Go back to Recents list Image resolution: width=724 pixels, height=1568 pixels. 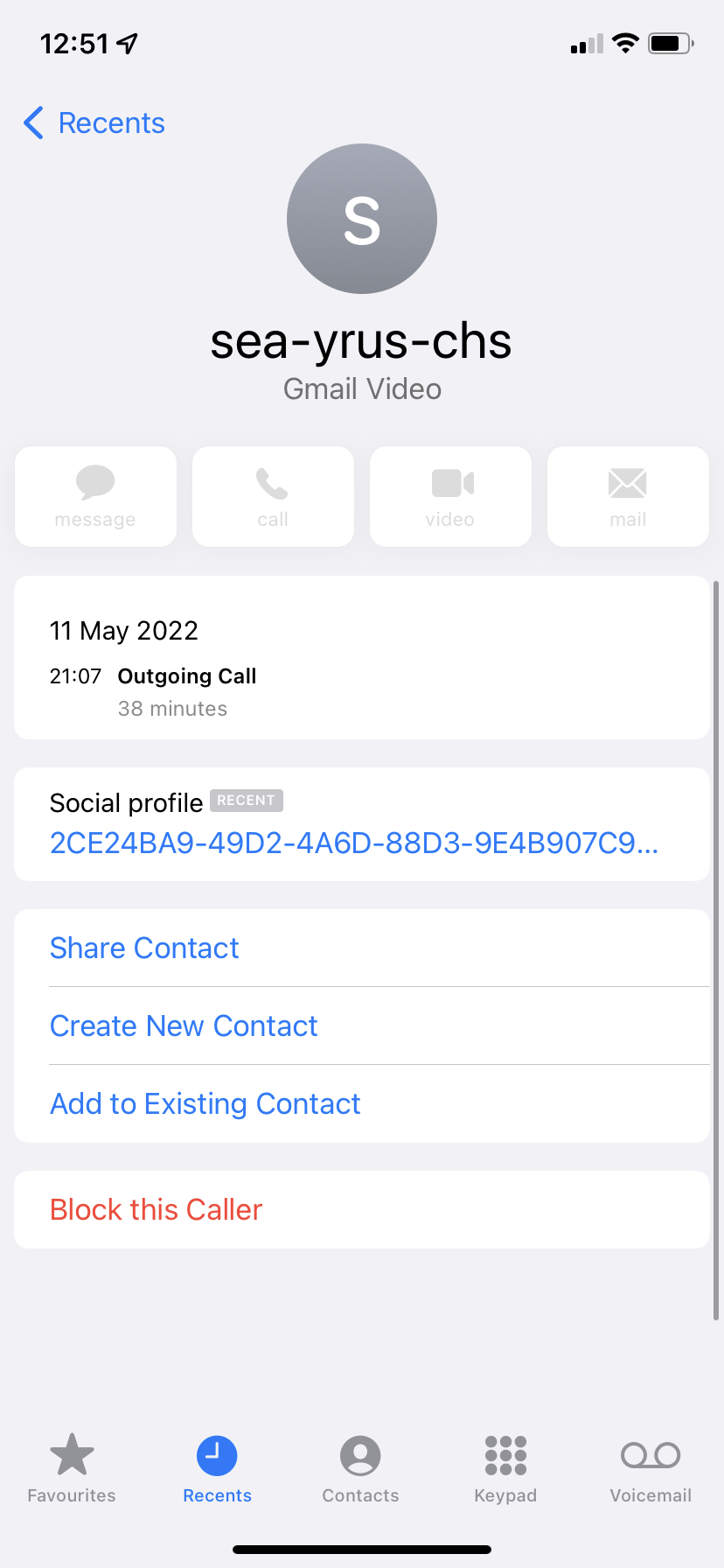point(94,123)
